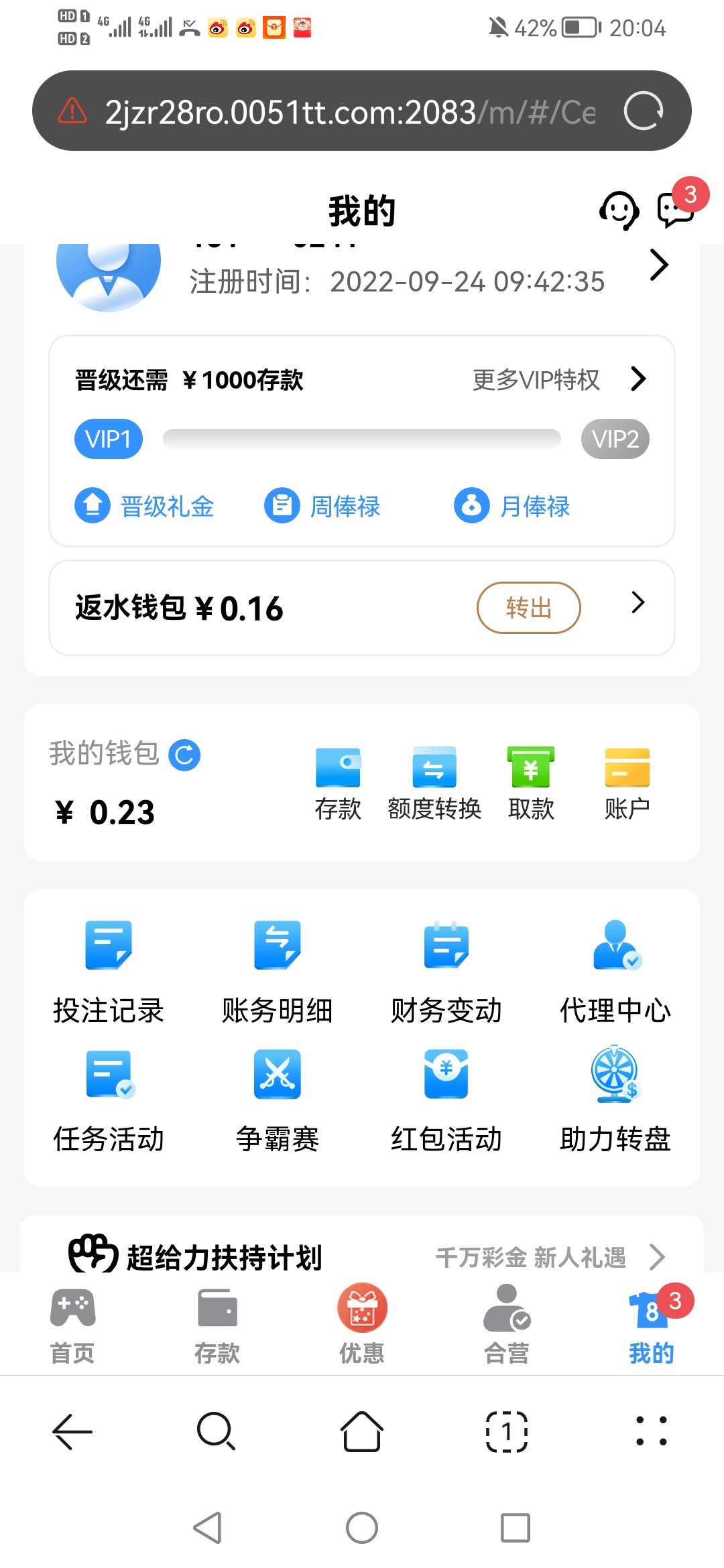Open 取款 withdrawal
The image size is (724, 1568).
tap(531, 784)
